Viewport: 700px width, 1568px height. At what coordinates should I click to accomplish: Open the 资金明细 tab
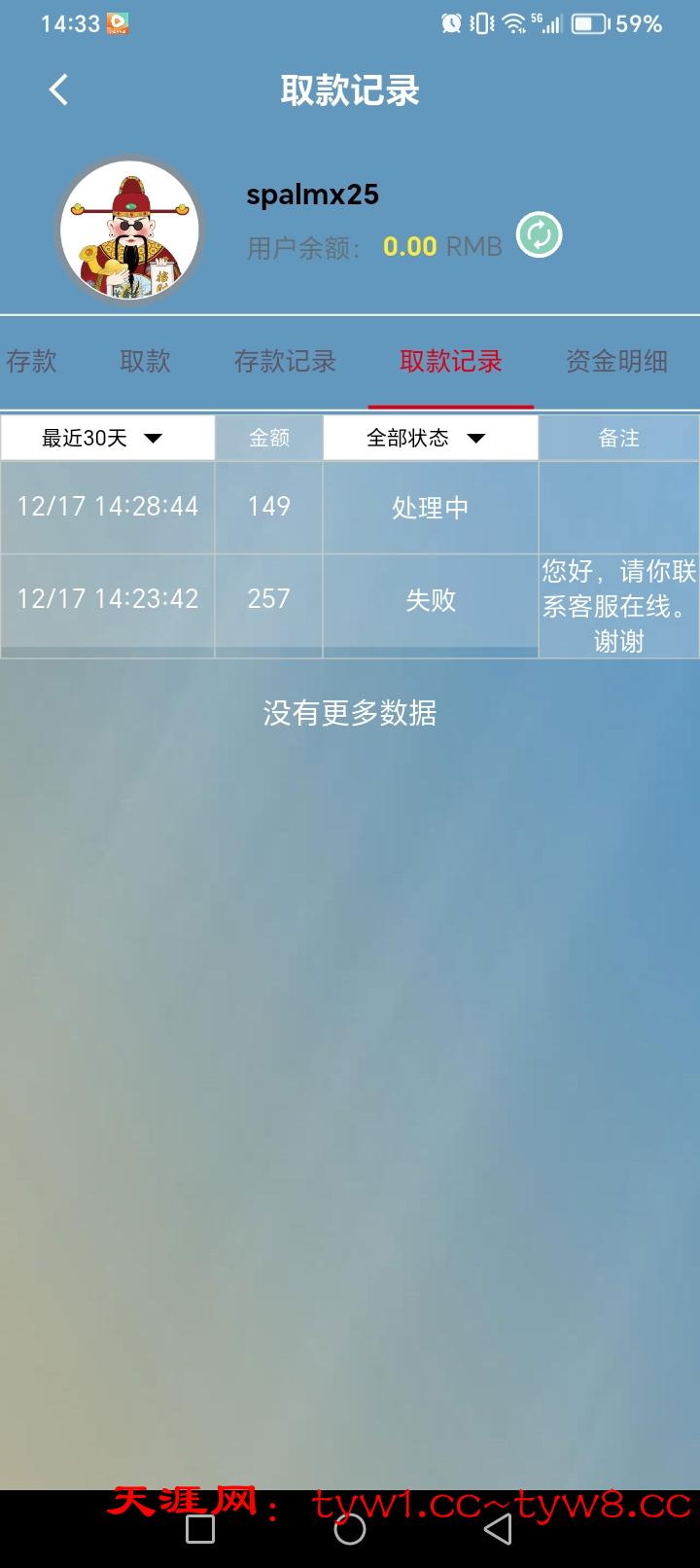click(616, 362)
